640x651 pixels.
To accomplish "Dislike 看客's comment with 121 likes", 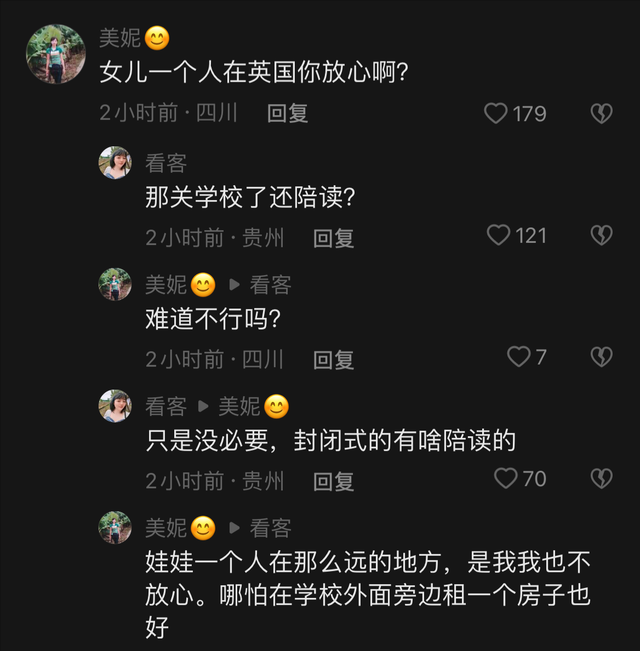I will [x=600, y=236].
